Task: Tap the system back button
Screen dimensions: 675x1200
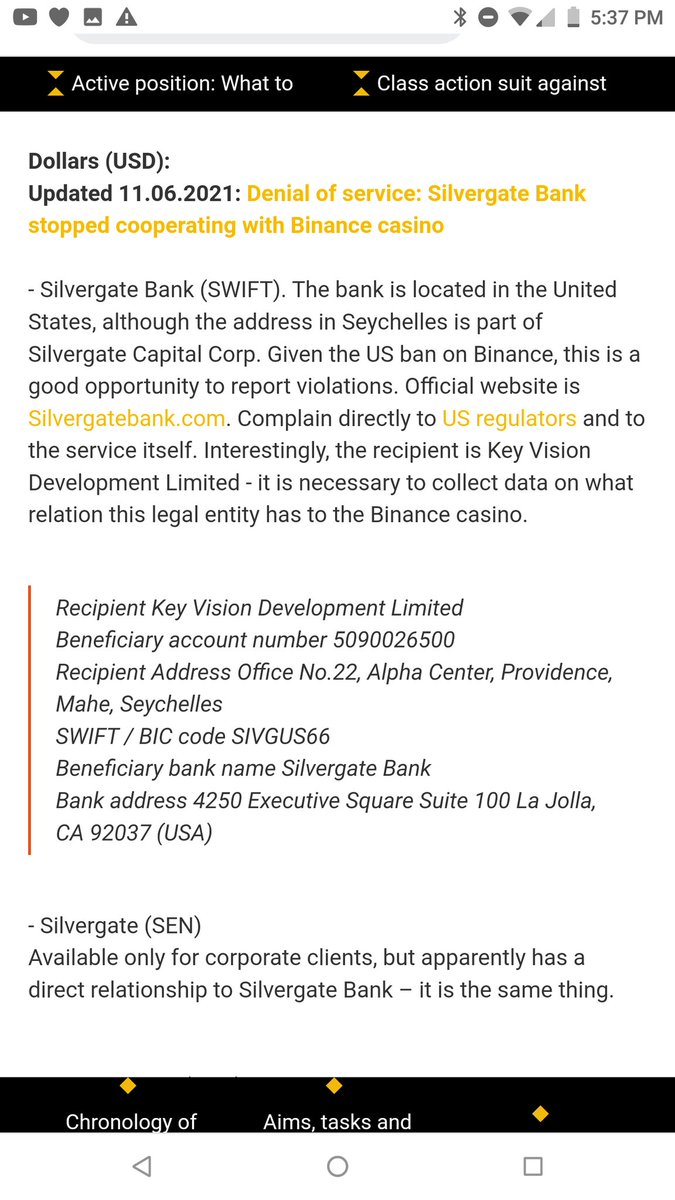Action: pyautogui.click(x=142, y=1166)
